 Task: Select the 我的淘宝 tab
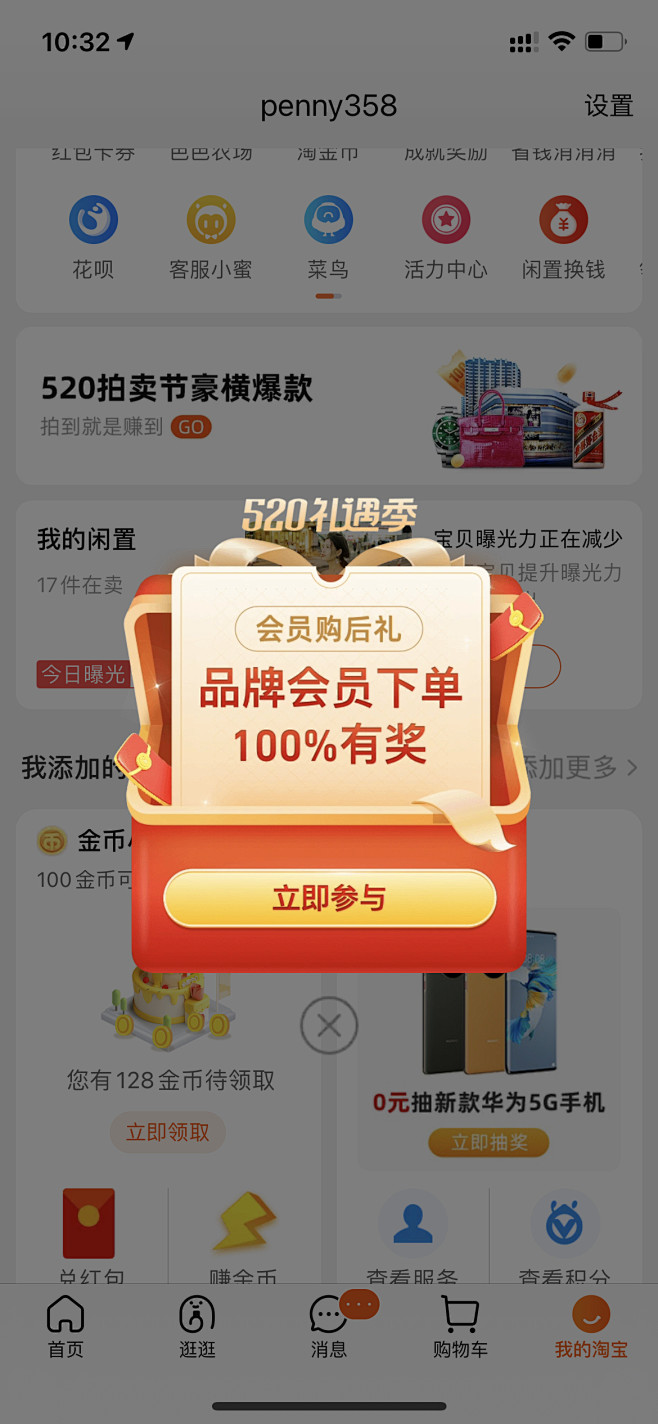pyautogui.click(x=591, y=1326)
